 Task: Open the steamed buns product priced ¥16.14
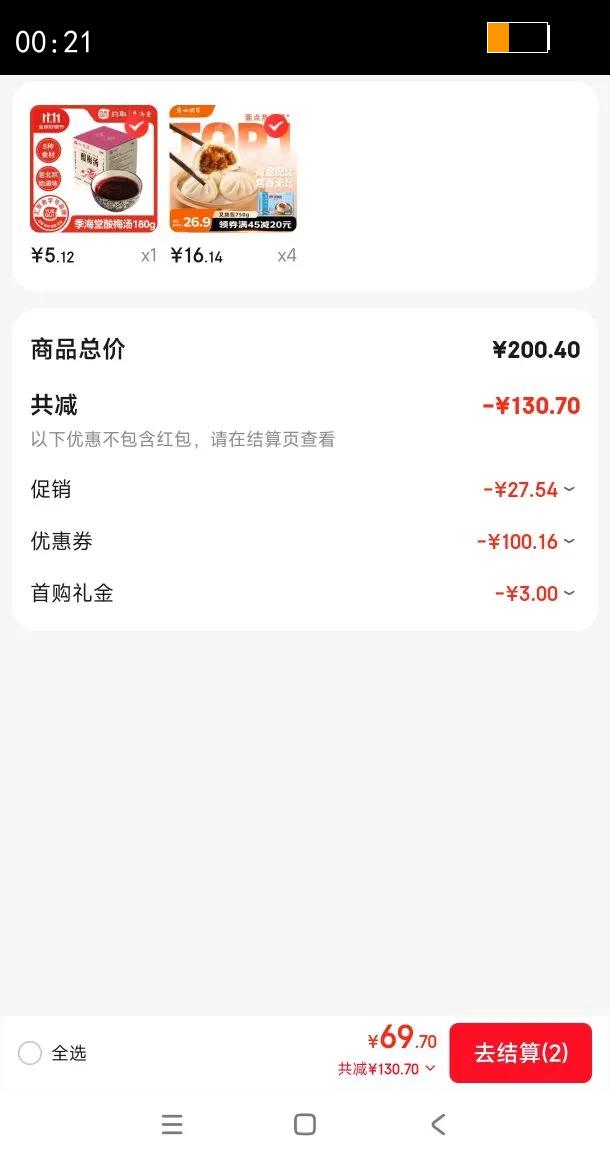coord(233,169)
